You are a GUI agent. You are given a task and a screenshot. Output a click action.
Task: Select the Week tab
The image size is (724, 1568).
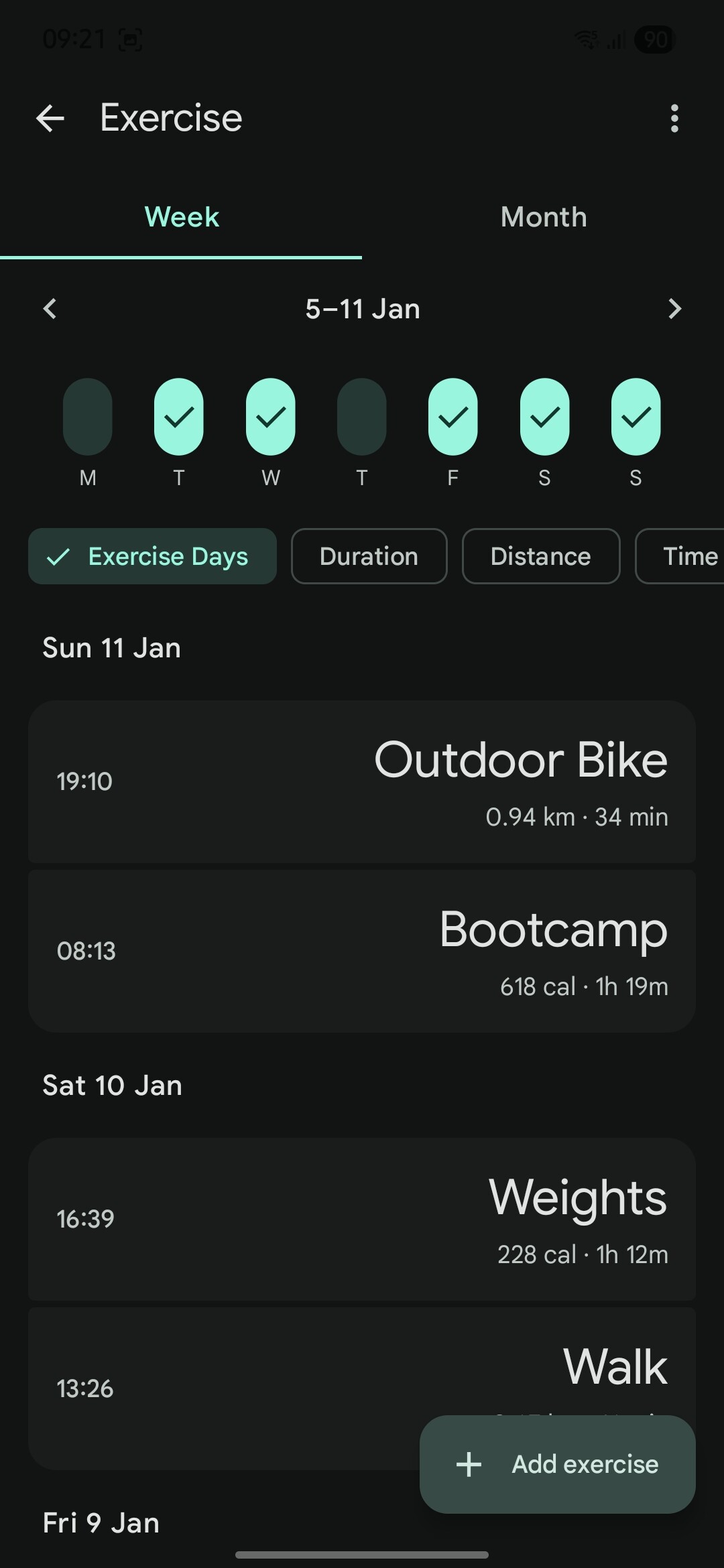click(x=181, y=217)
